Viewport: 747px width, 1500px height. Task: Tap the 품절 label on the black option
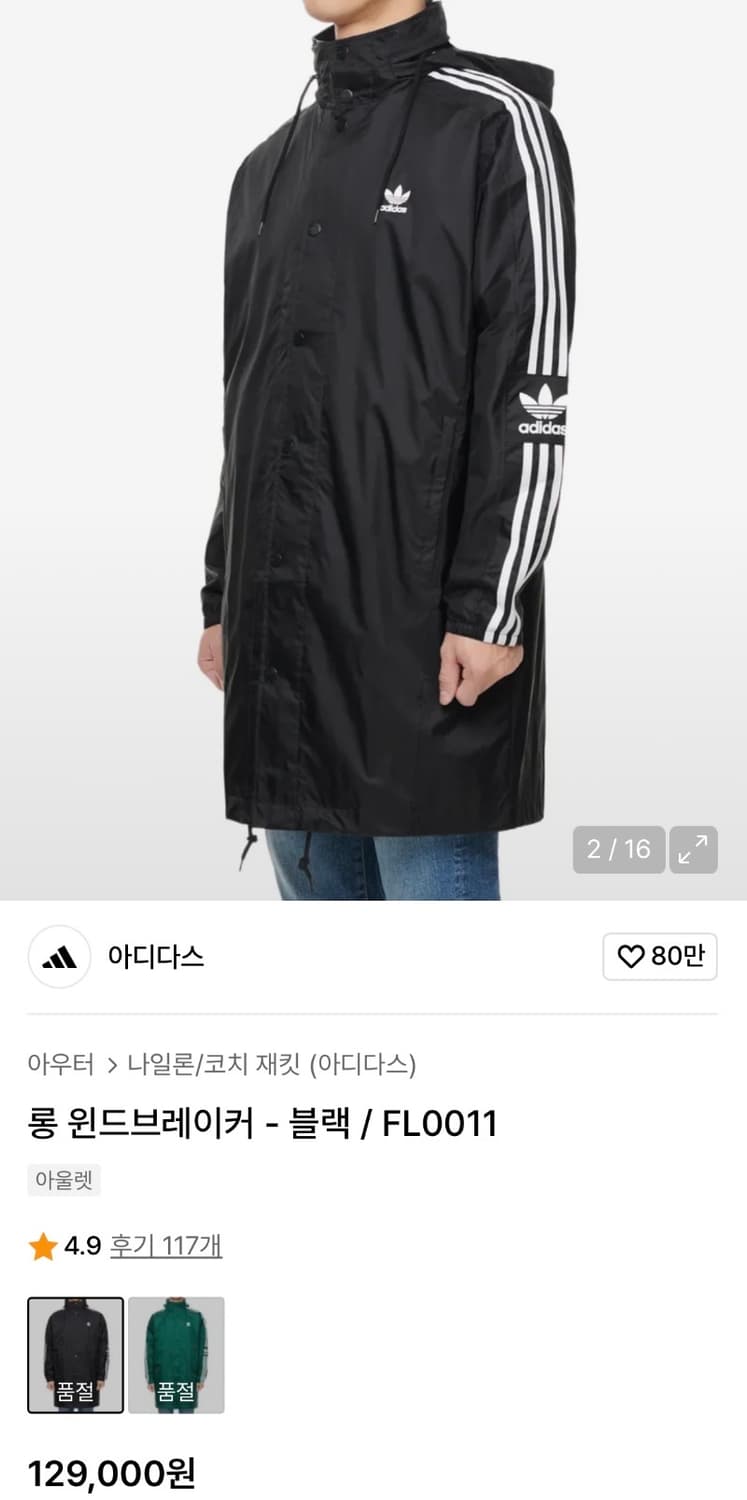click(x=77, y=1390)
